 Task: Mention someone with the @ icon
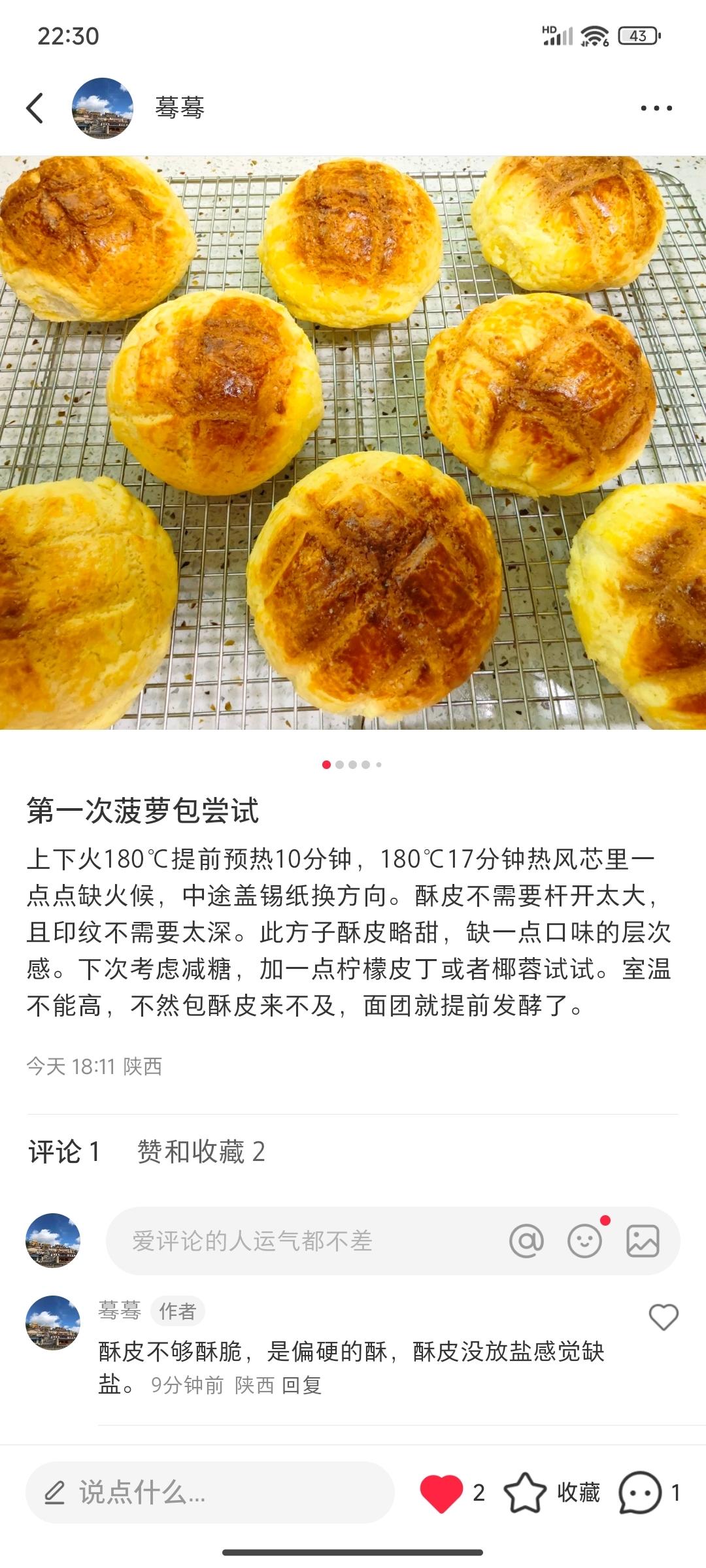tap(526, 1241)
